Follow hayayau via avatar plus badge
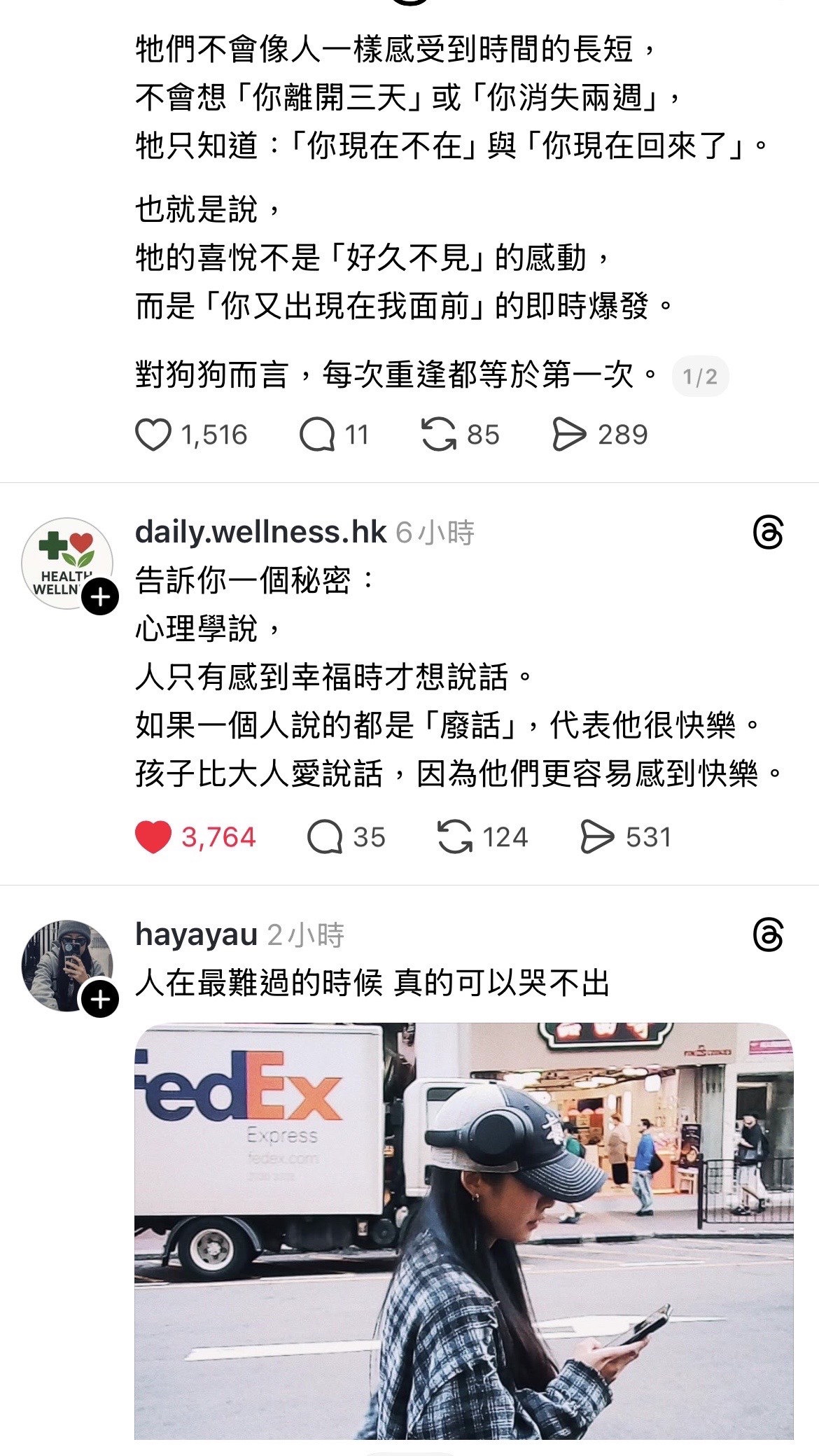 (x=101, y=1000)
